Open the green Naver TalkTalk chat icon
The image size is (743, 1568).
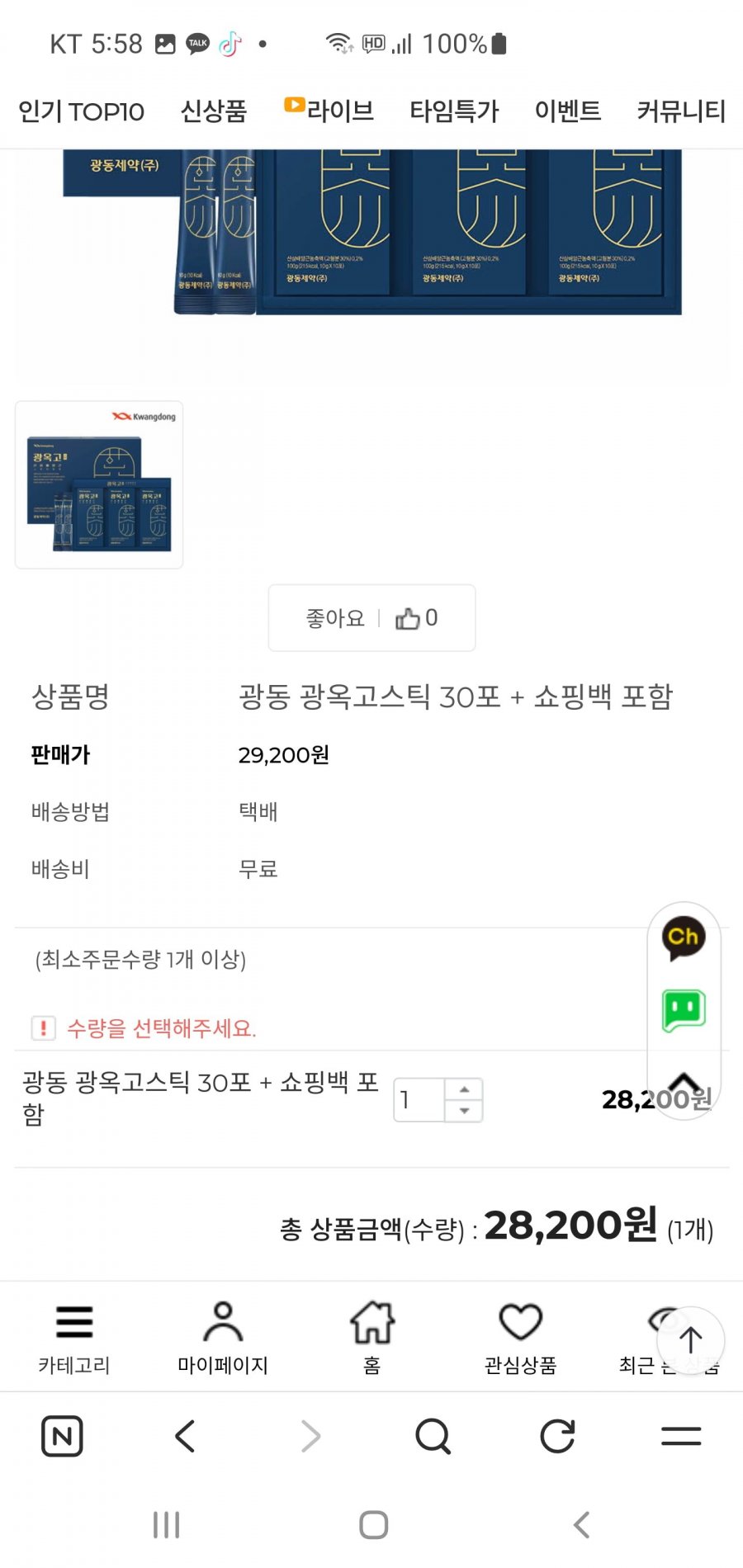(x=684, y=1010)
